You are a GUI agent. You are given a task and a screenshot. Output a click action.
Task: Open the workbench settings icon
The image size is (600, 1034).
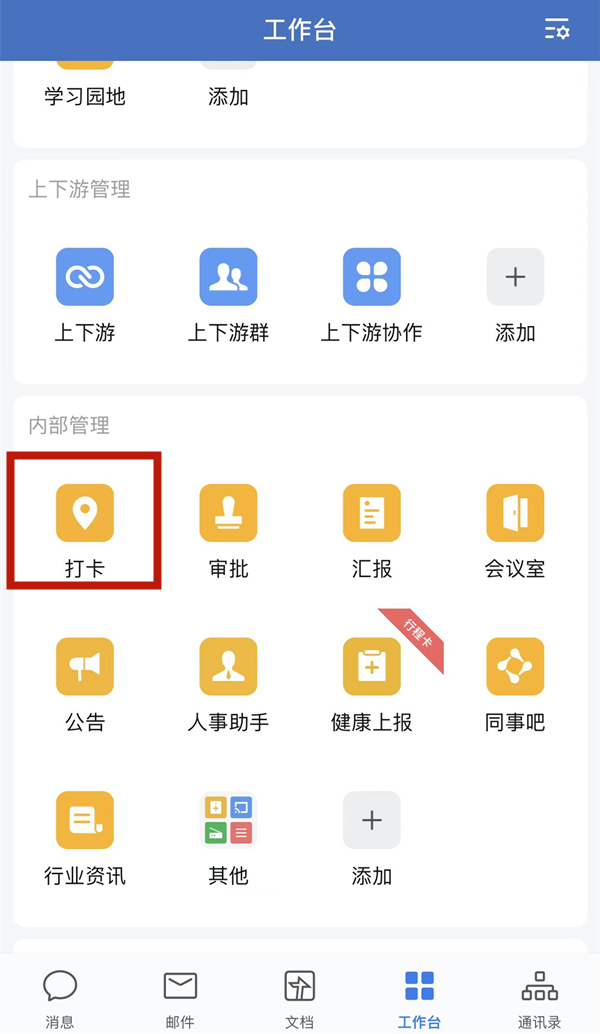click(x=556, y=29)
